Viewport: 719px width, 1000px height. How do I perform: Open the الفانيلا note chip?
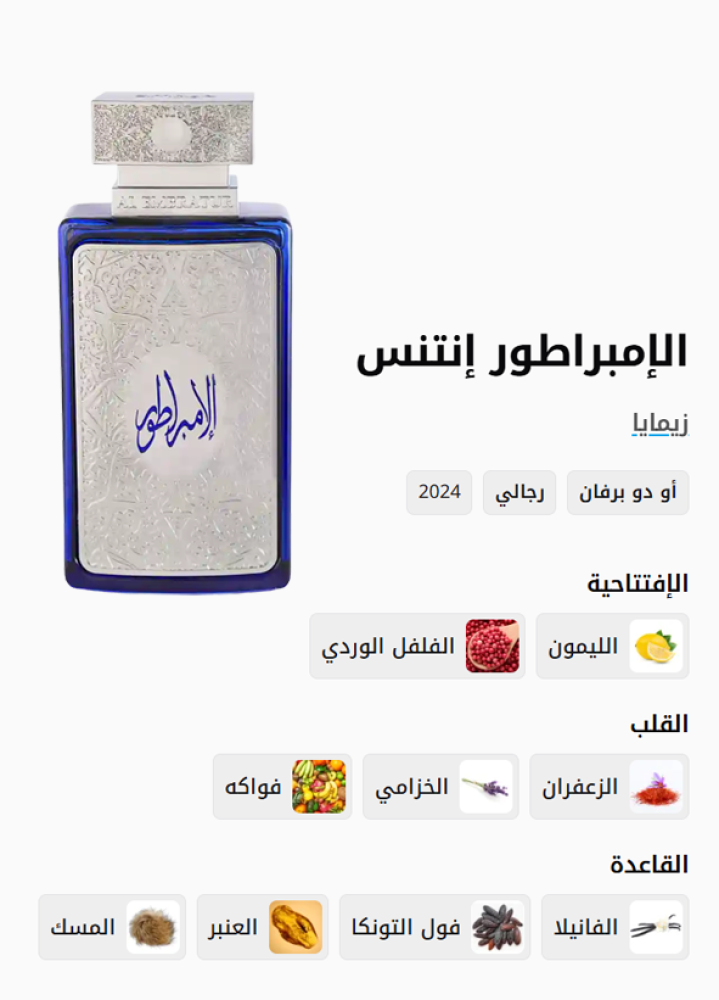pos(615,927)
